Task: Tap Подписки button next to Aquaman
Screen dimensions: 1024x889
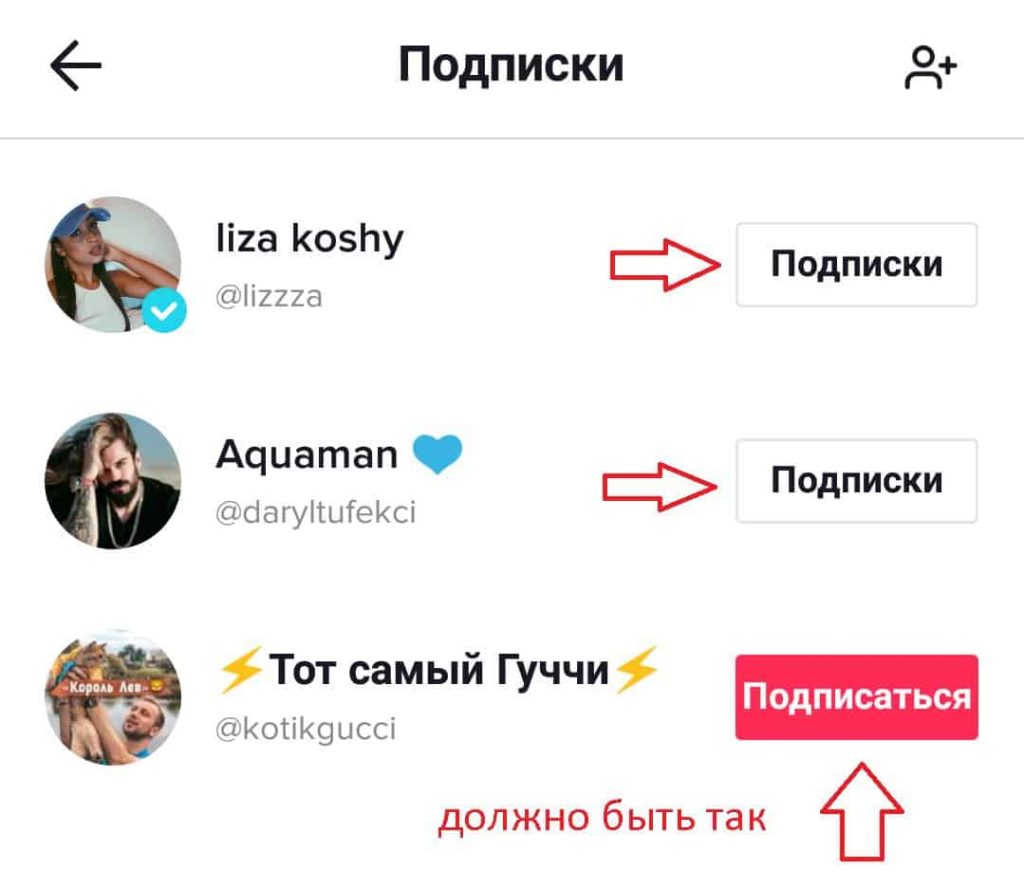Action: point(856,481)
